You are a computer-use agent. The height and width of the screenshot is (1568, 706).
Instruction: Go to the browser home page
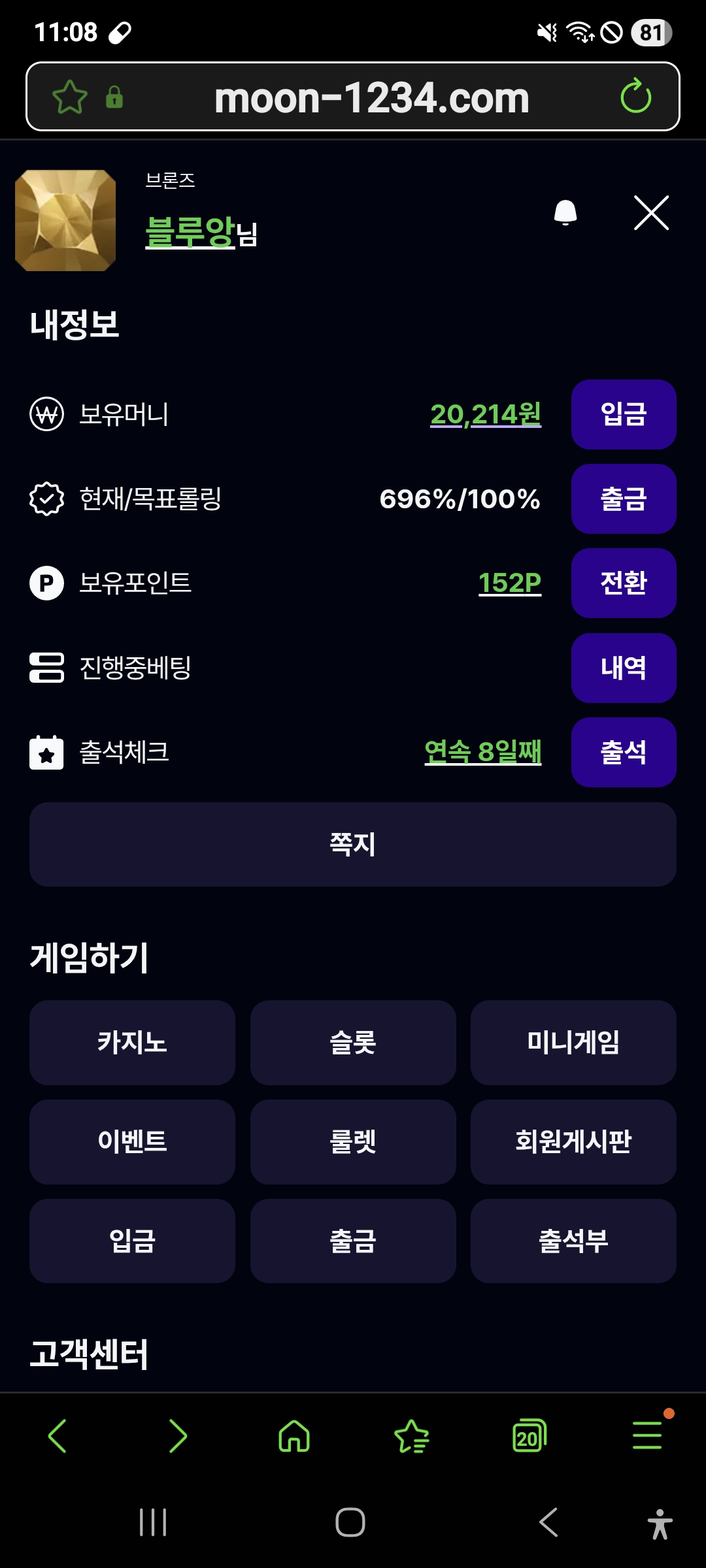tap(294, 1436)
